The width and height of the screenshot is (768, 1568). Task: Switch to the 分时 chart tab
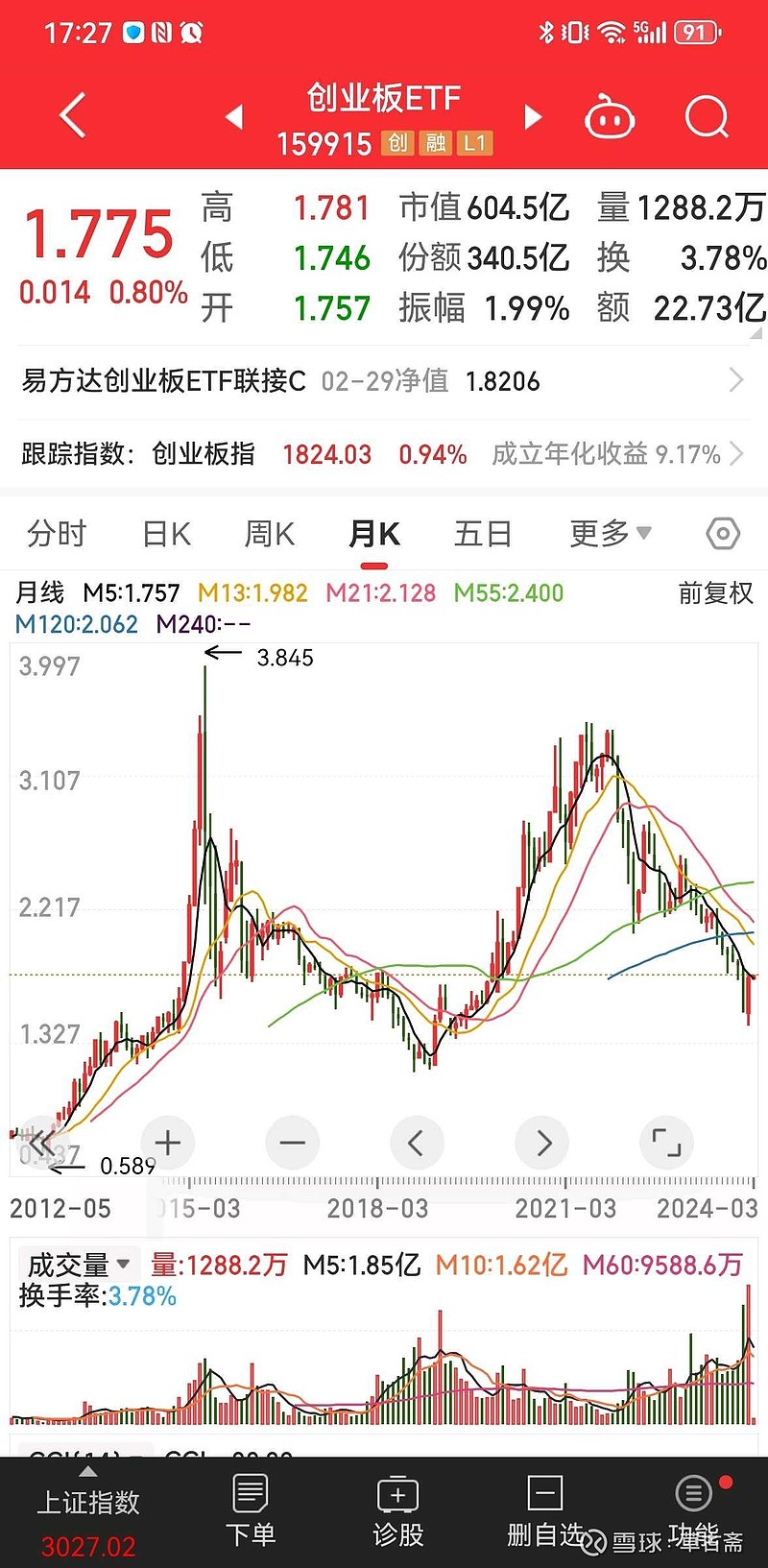(57, 534)
